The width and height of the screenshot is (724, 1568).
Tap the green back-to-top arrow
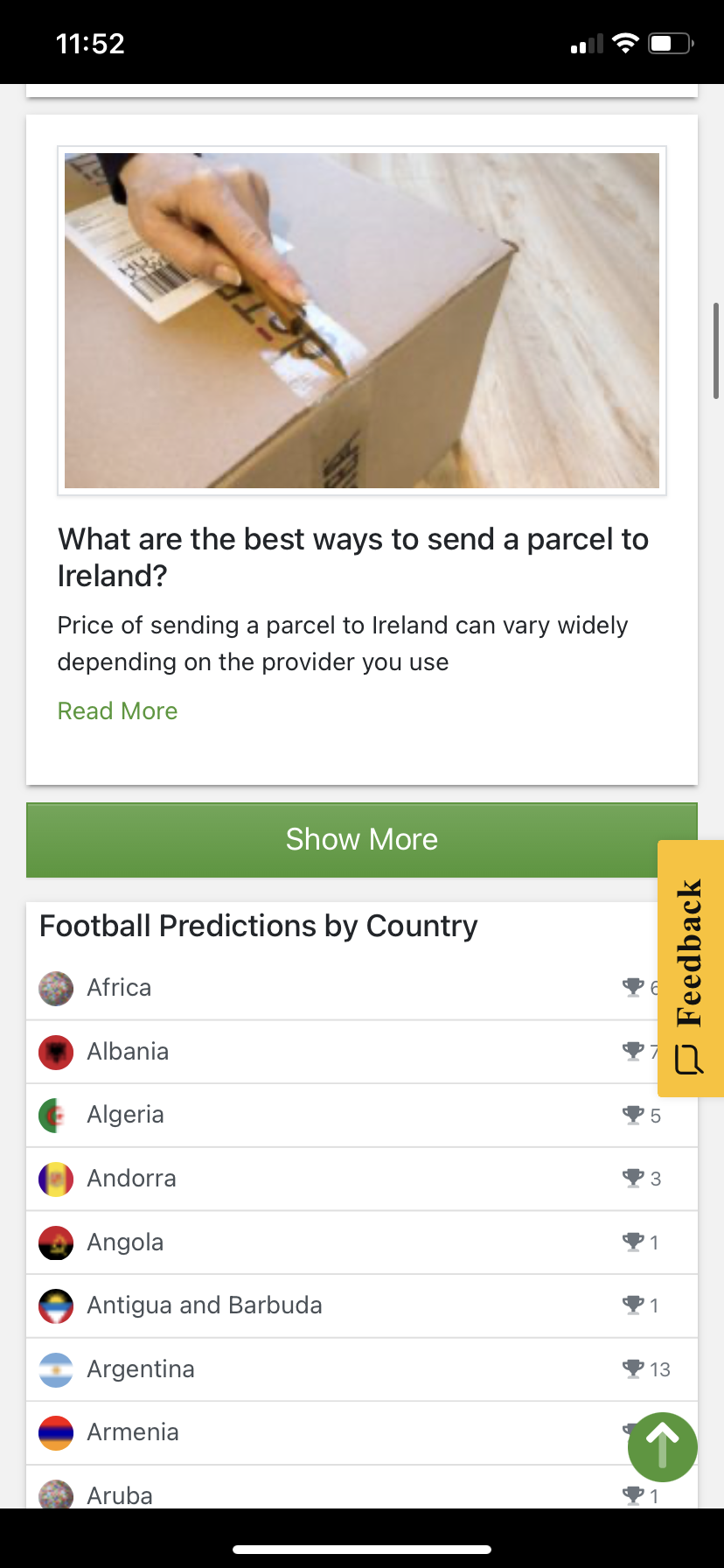(662, 1446)
